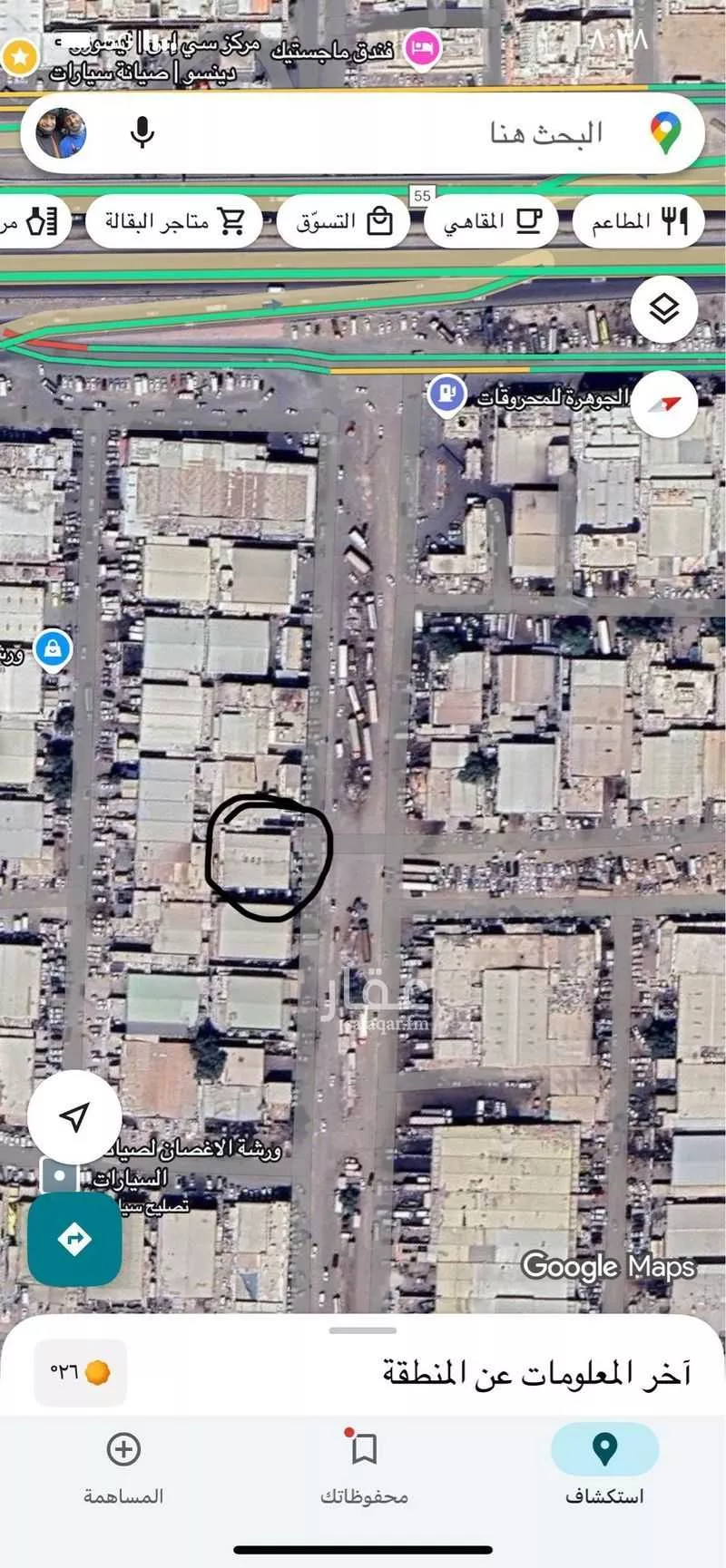Select the الجوهرة للمحروقات gas station pin
Screen dimensions: 726x1568
pyautogui.click(x=446, y=394)
